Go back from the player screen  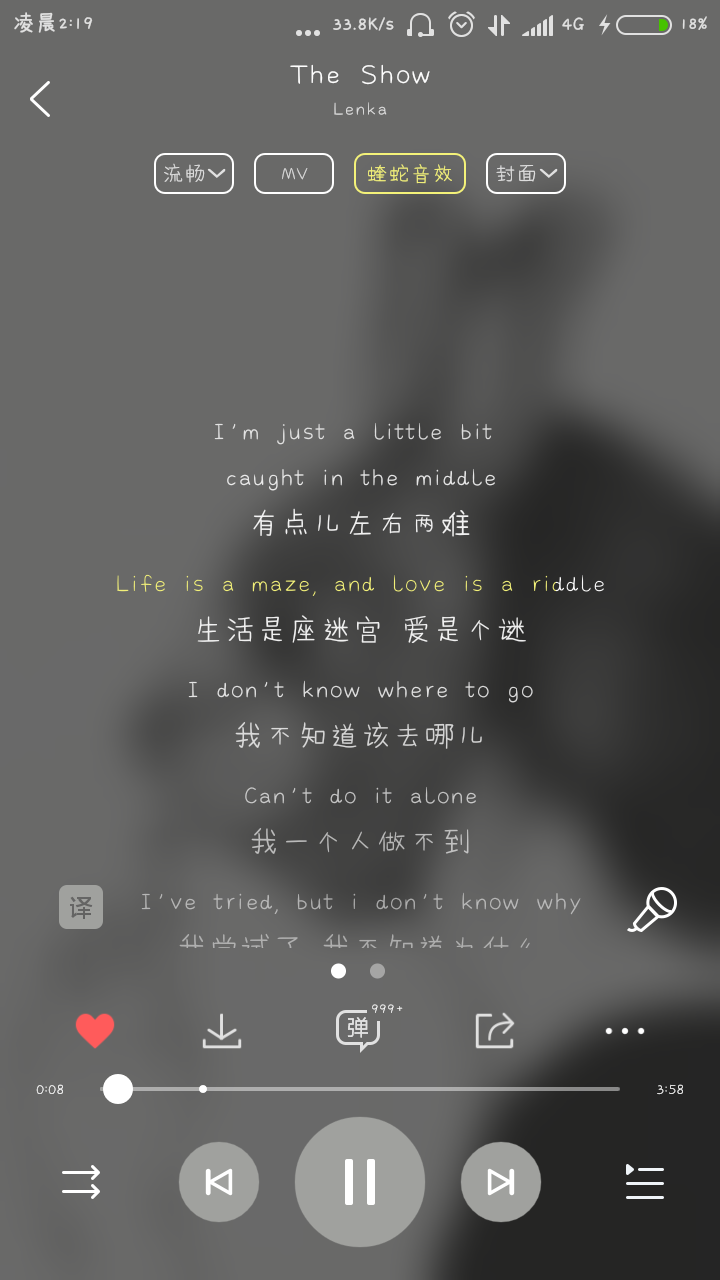coord(40,99)
